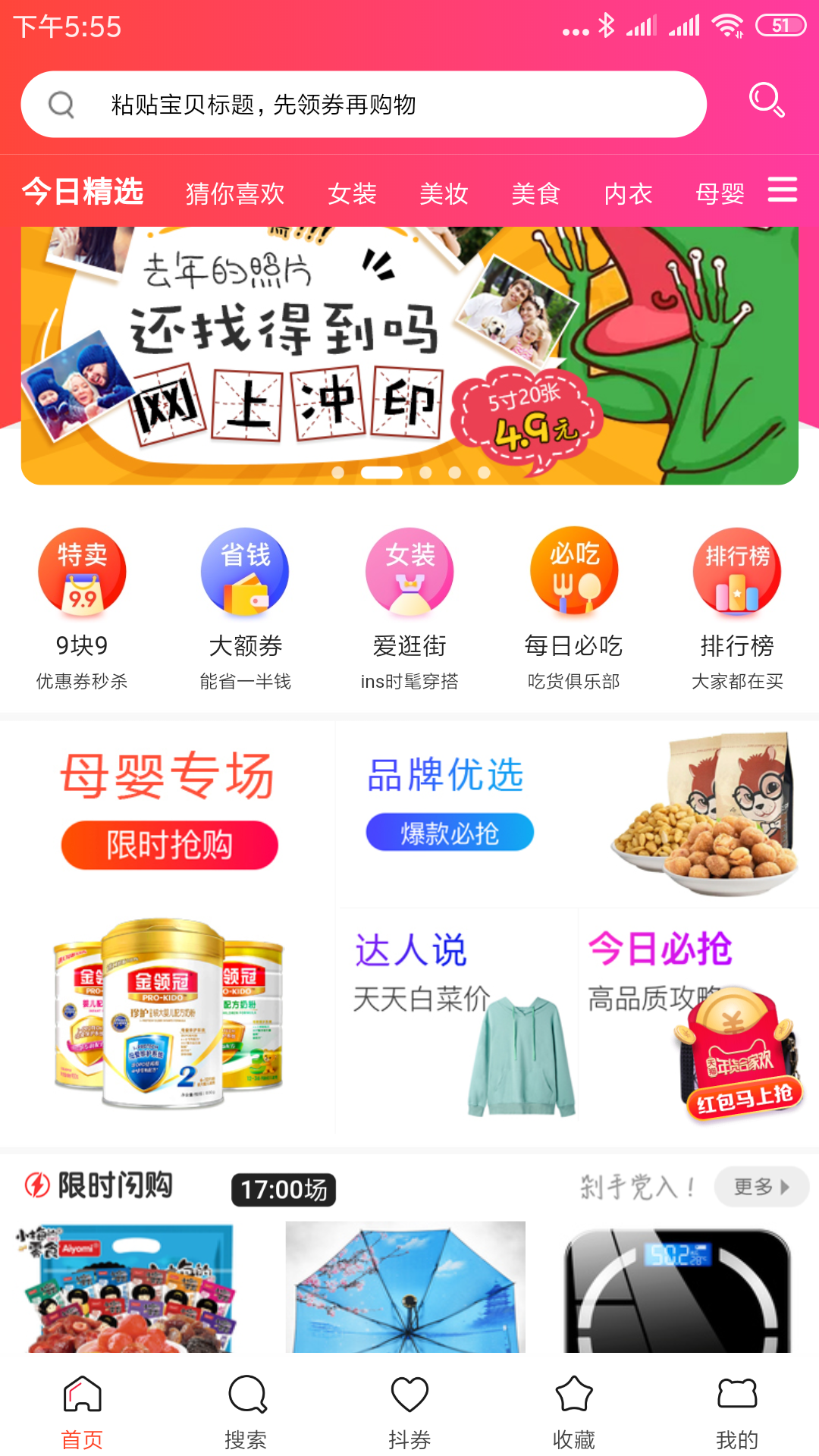
Task: Select the 17:00场 flash sale time slot
Action: coord(283,1189)
